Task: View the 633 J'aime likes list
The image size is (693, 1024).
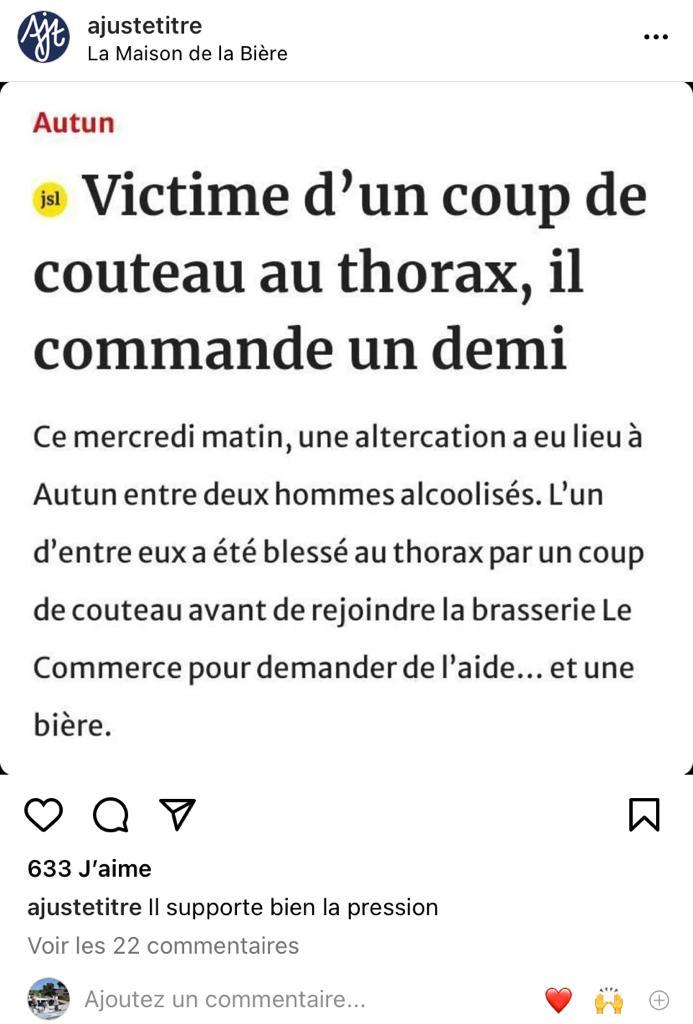Action: click(x=89, y=869)
